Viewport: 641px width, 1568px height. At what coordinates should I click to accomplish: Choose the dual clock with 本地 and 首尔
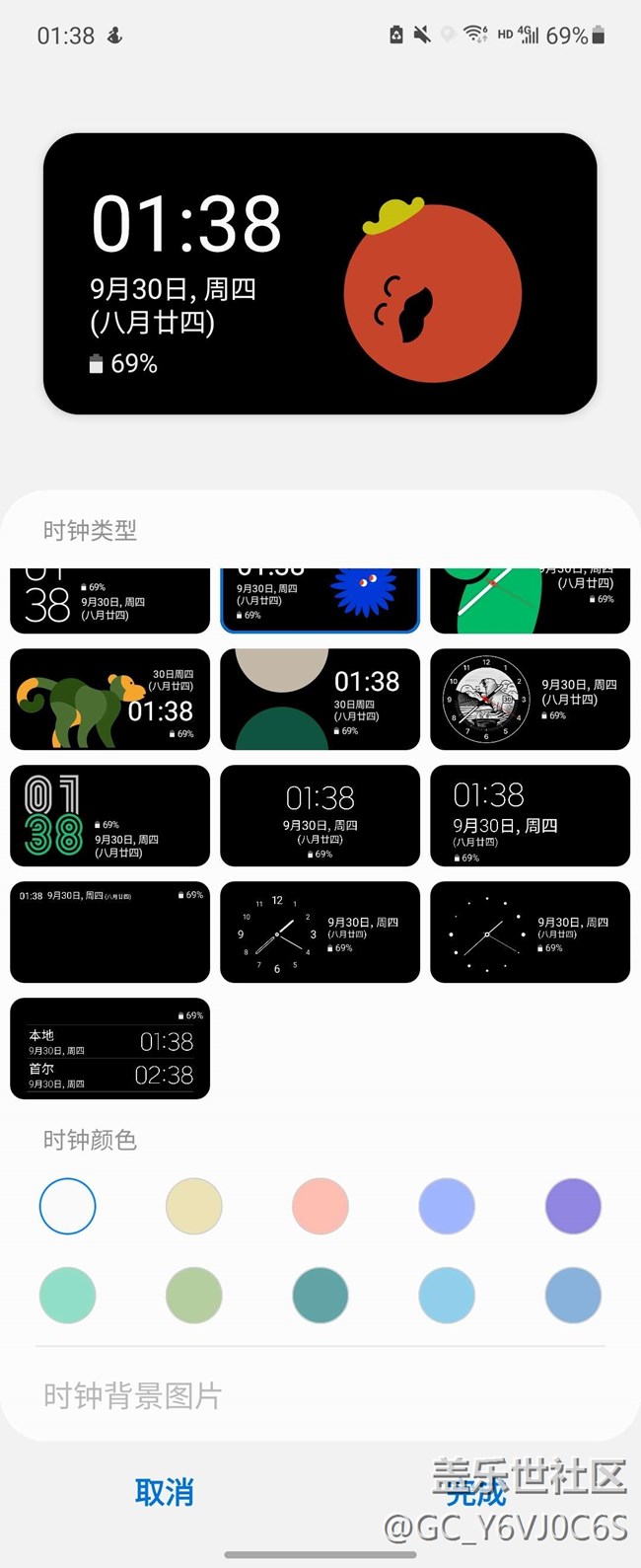(x=109, y=1048)
